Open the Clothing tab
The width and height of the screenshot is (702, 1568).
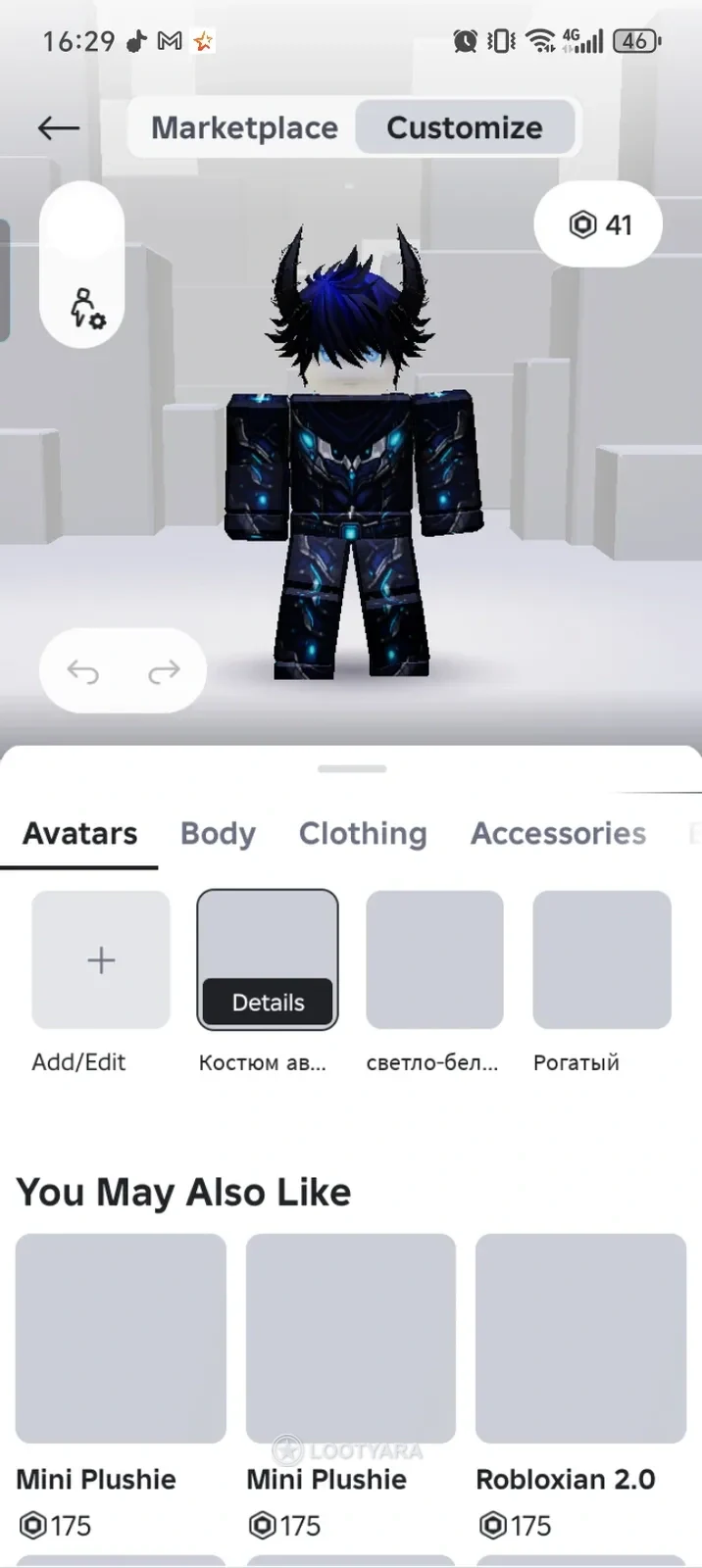pyautogui.click(x=363, y=833)
